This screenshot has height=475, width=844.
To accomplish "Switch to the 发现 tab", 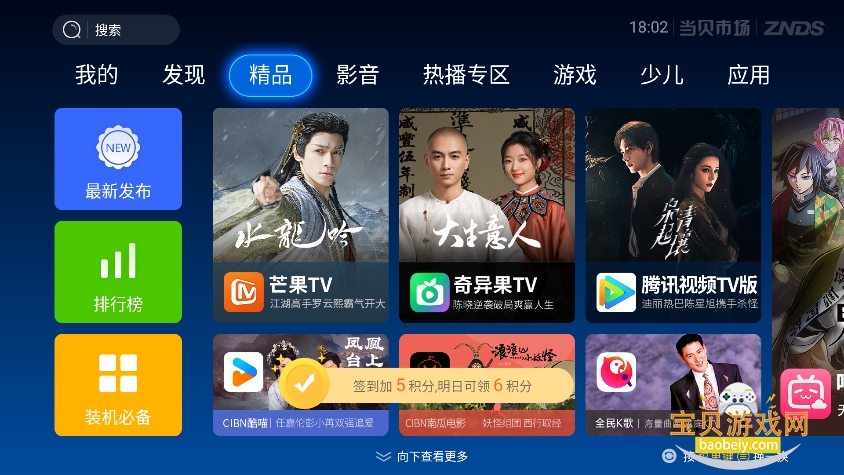I will point(184,75).
